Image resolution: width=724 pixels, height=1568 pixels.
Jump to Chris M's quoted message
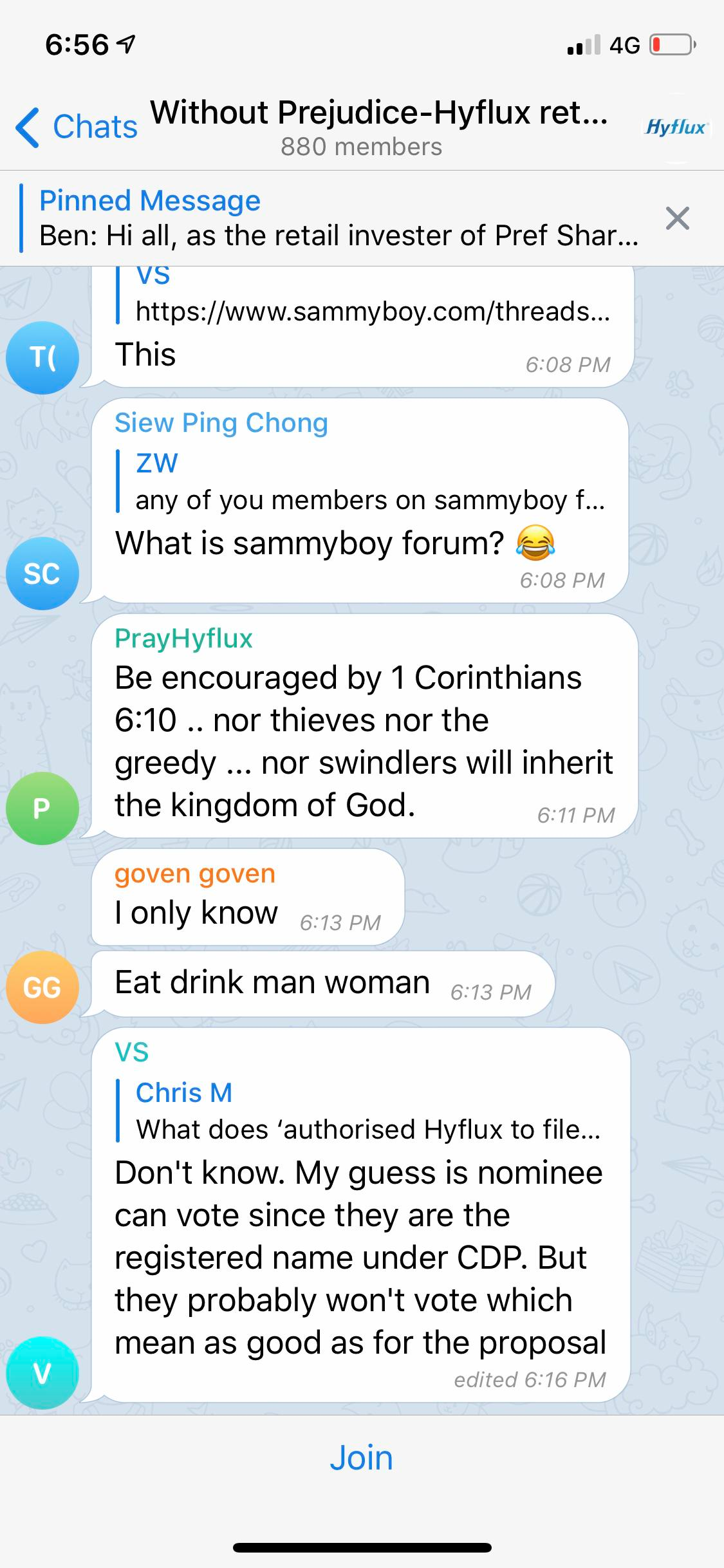[x=367, y=1110]
